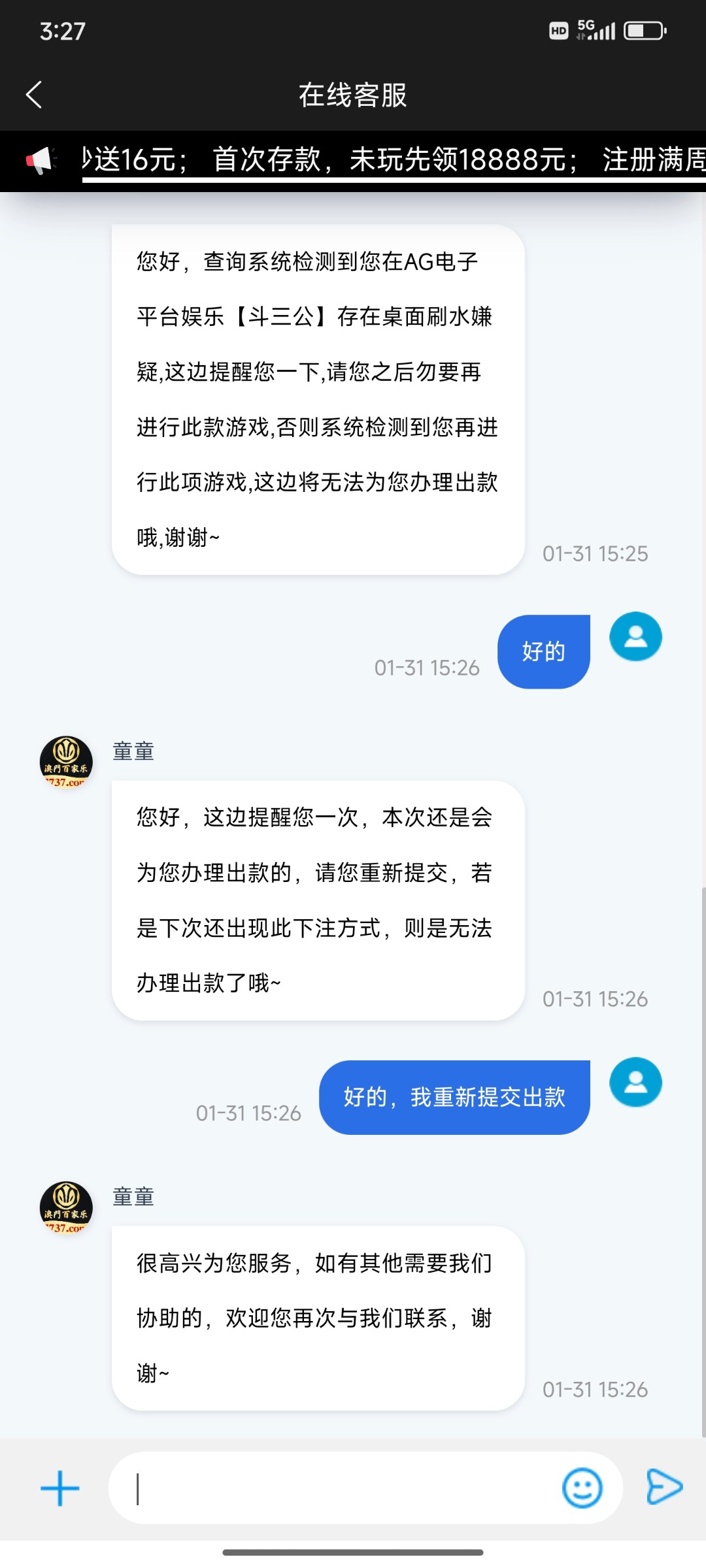
Task: Focus the message input field
Action: tap(333, 1488)
